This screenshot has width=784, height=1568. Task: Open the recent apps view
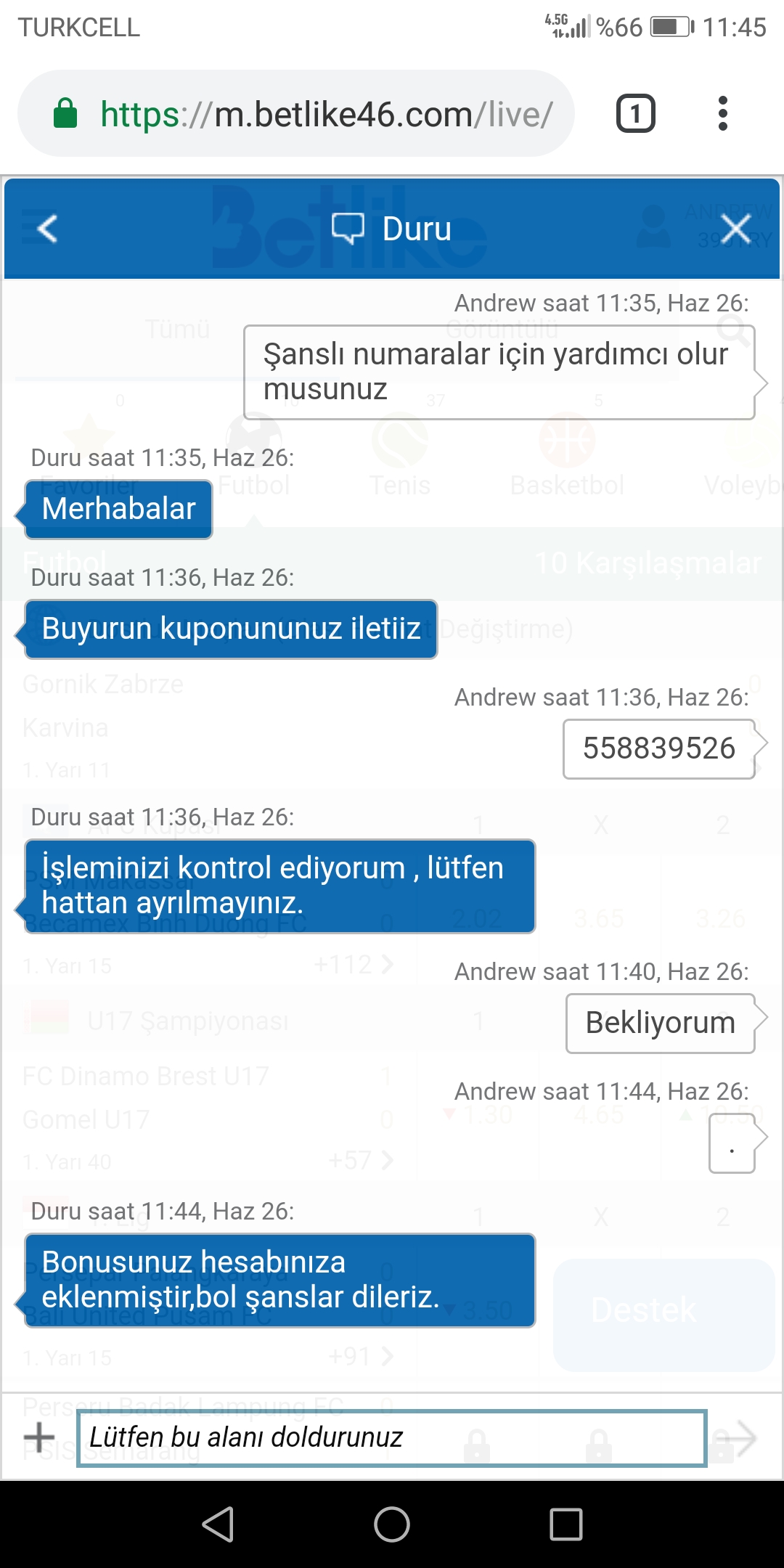point(566,1524)
